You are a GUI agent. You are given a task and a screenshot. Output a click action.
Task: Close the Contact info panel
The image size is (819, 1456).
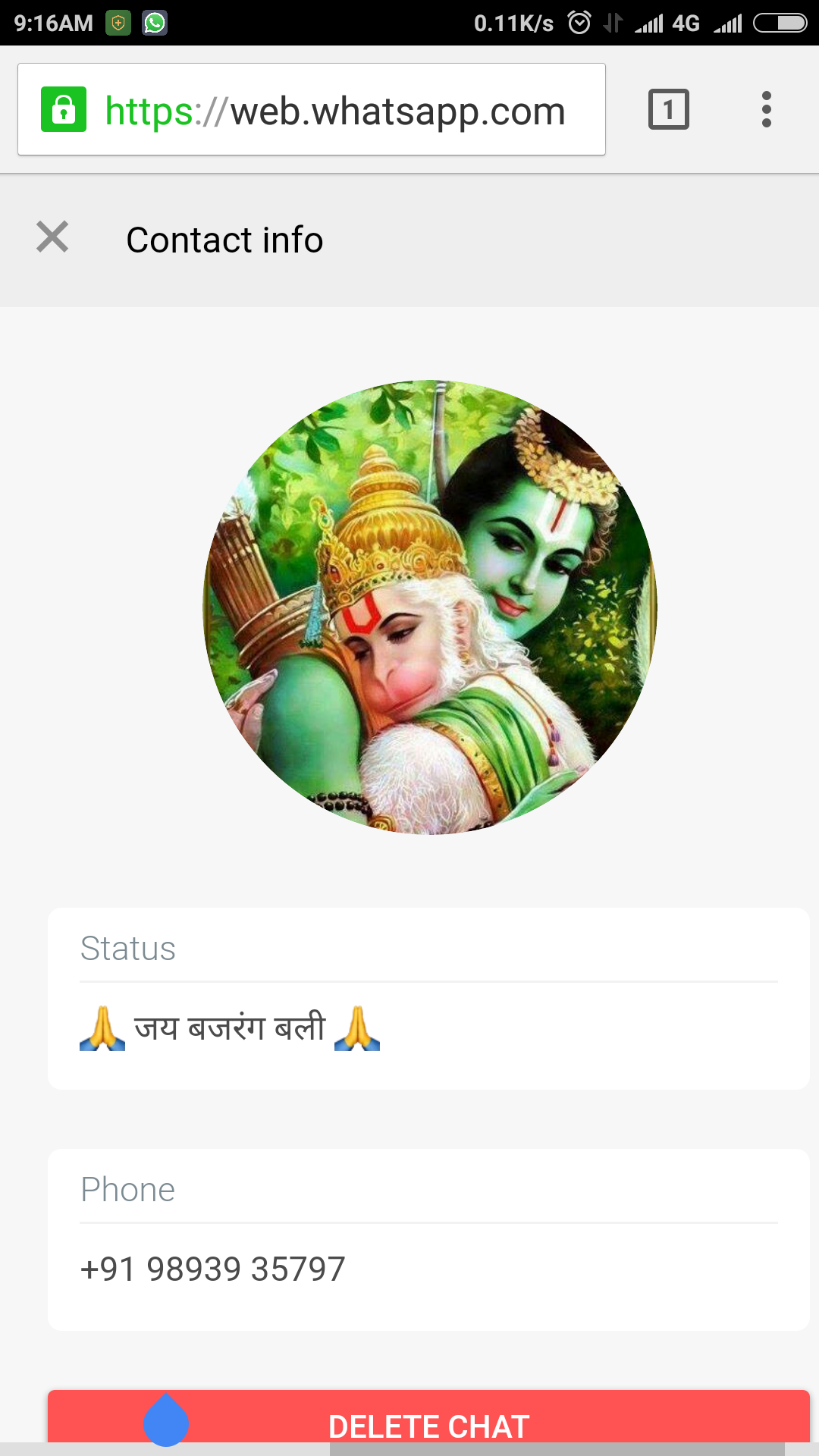coord(52,237)
